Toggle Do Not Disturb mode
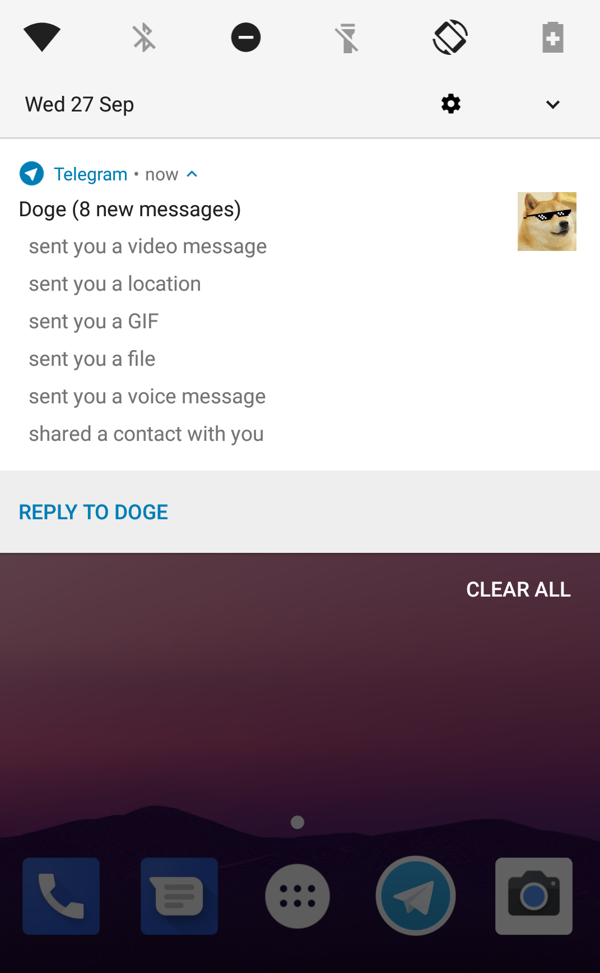The height and width of the screenshot is (973, 600). pyautogui.click(x=246, y=38)
